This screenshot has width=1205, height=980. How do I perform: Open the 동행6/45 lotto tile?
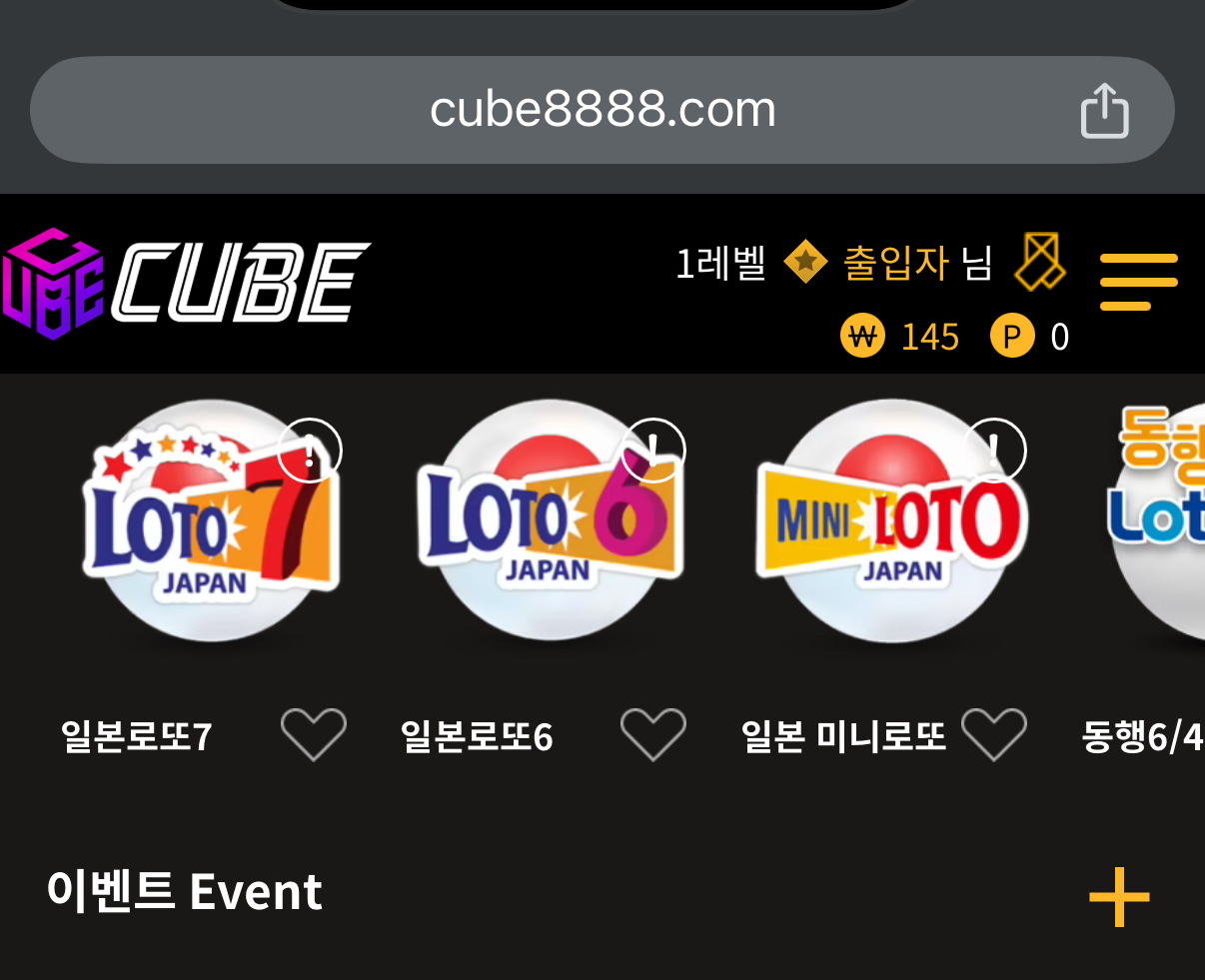tap(1159, 519)
